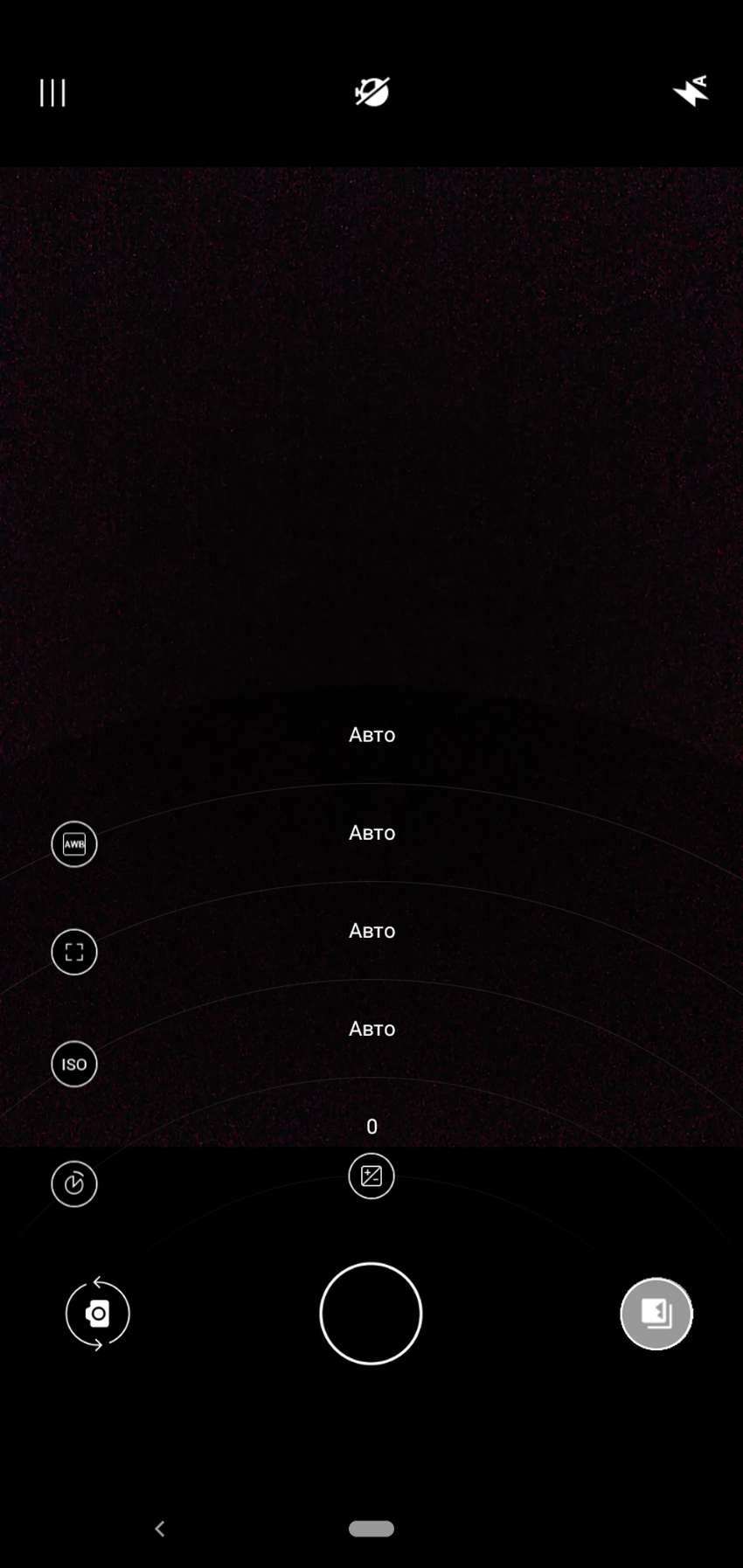Adjust the ISO setting

(x=74, y=1064)
